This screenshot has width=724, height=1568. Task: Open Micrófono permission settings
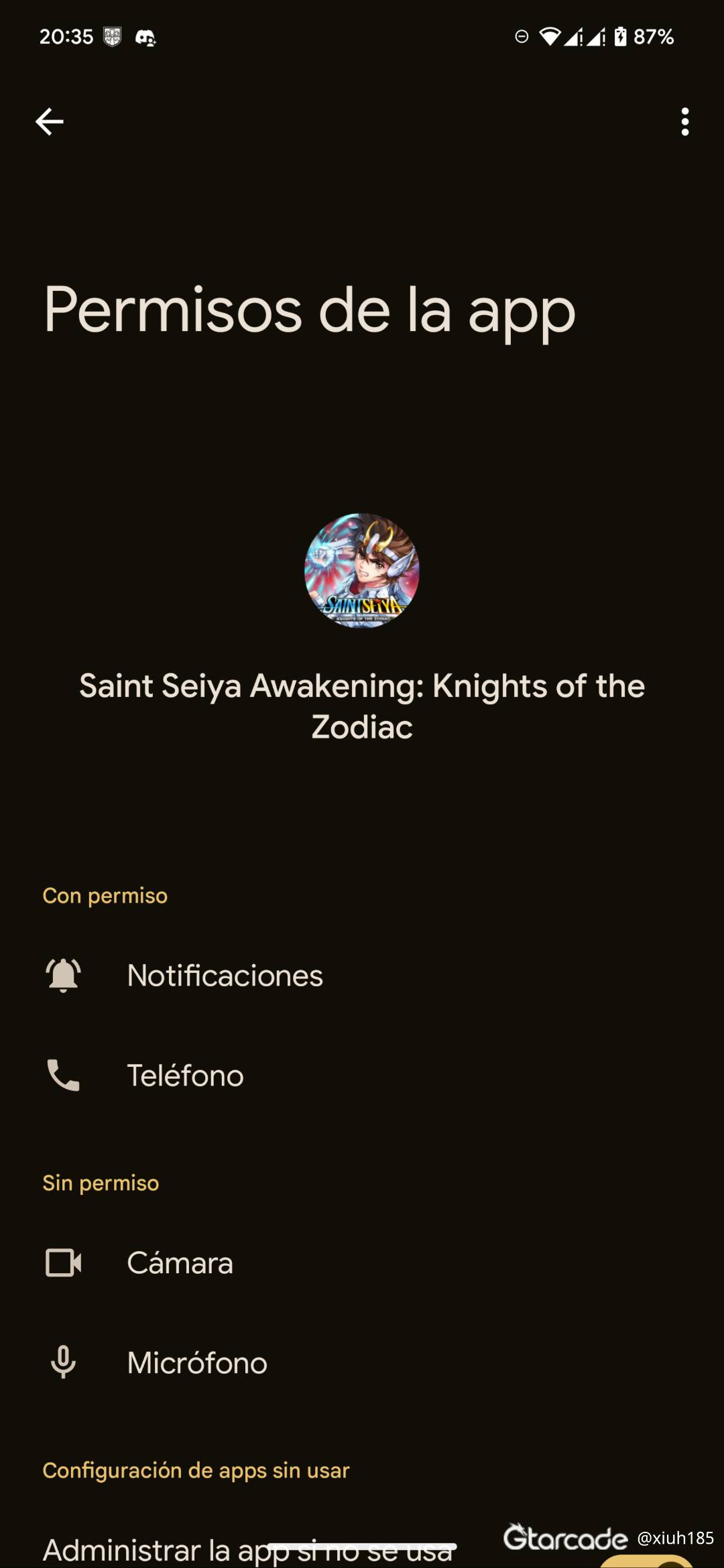coord(197,1363)
